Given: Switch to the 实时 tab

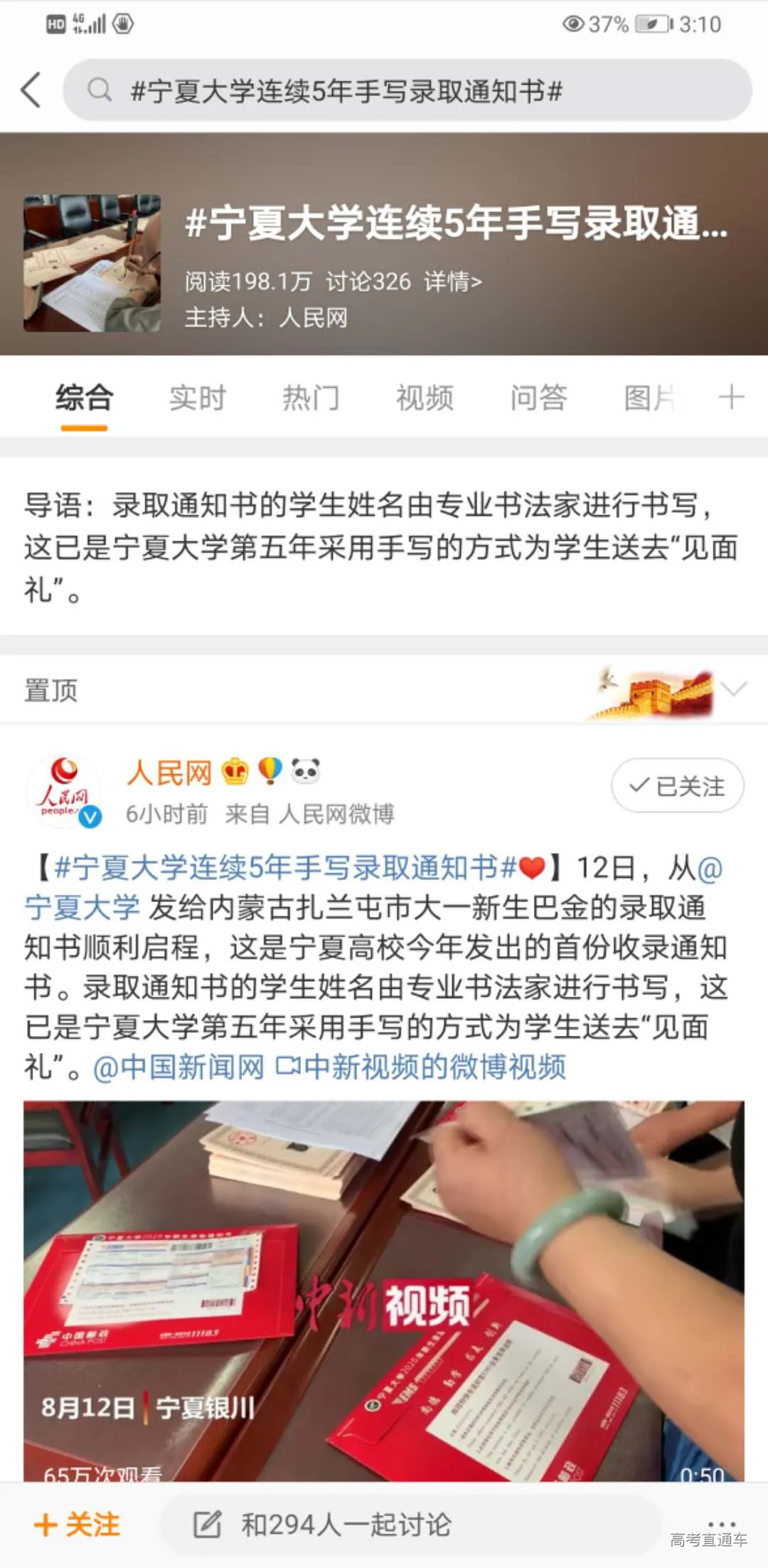Looking at the screenshot, I should [x=197, y=398].
